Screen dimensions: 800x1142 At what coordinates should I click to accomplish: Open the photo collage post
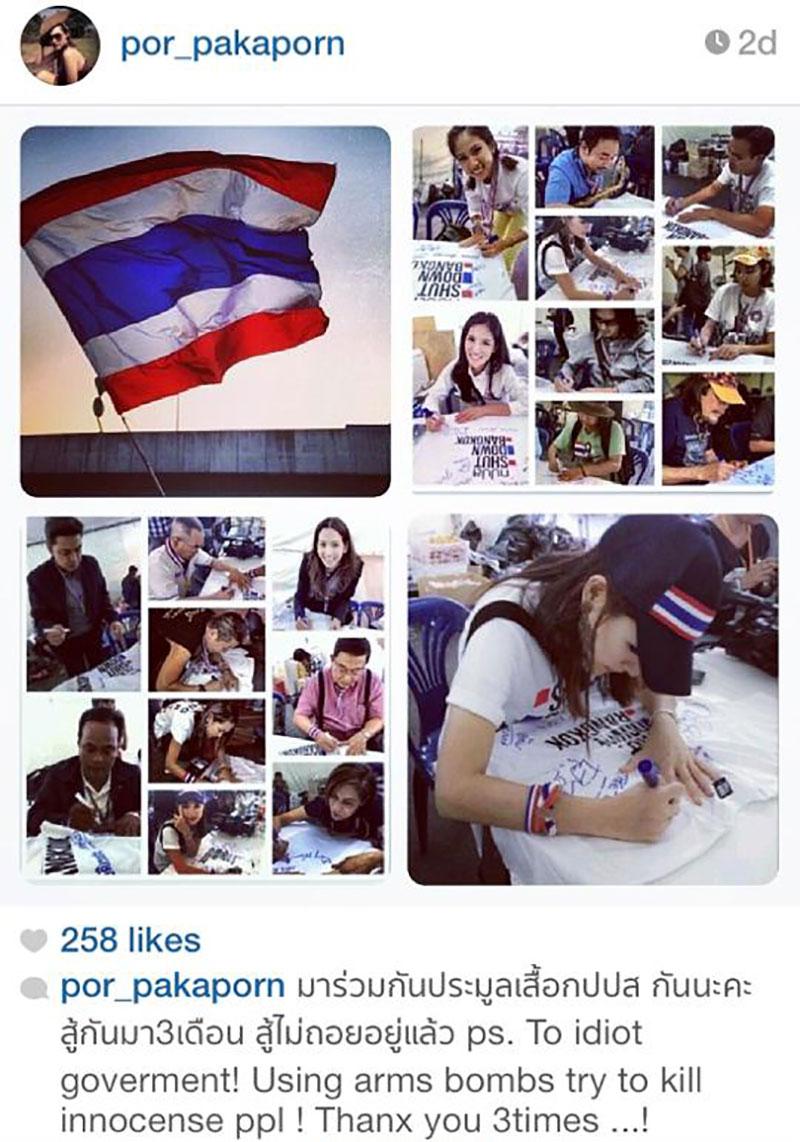(x=400, y=505)
